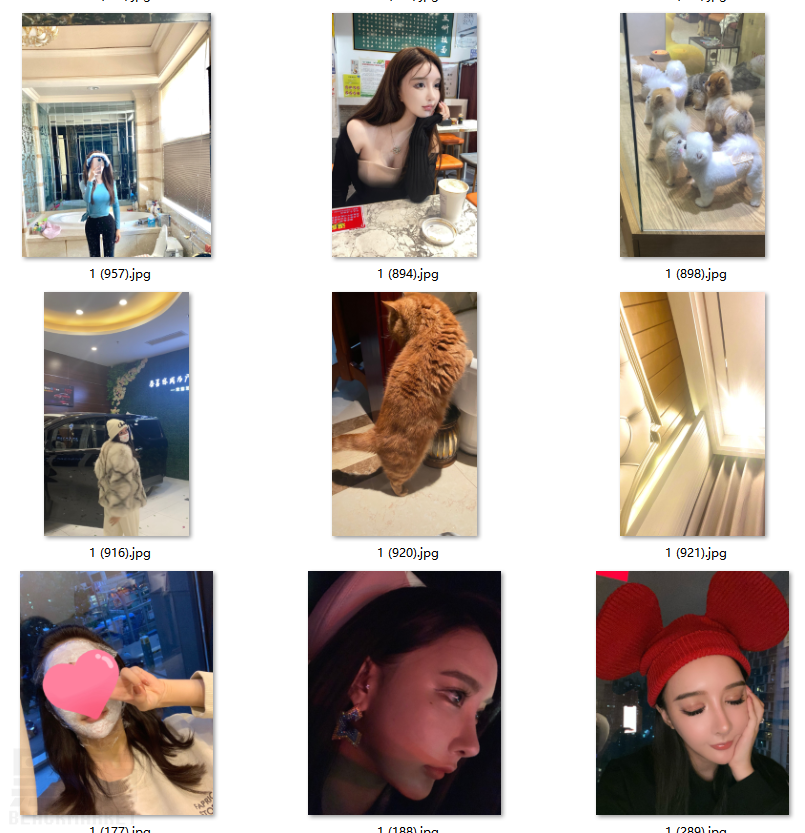The height and width of the screenshot is (833, 805).
Task: Open image file 1 (894).jpg
Action: point(404,135)
